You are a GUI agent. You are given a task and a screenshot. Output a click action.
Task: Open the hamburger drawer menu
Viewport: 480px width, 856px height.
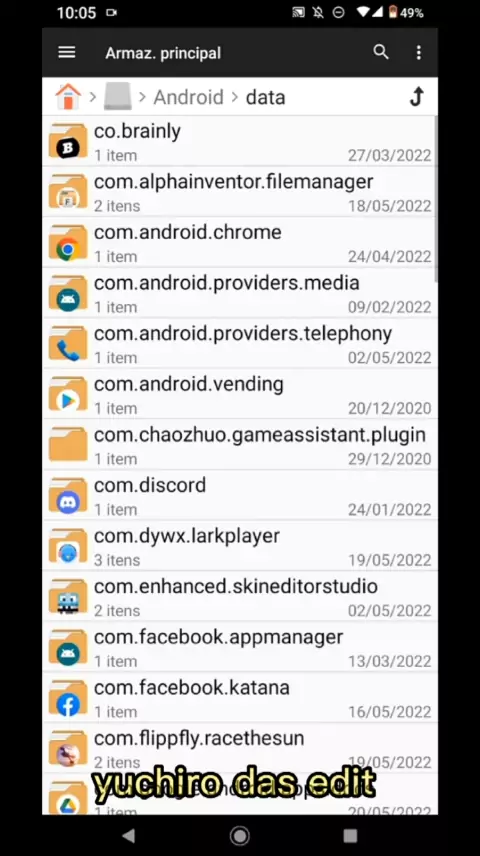pyautogui.click(x=67, y=52)
